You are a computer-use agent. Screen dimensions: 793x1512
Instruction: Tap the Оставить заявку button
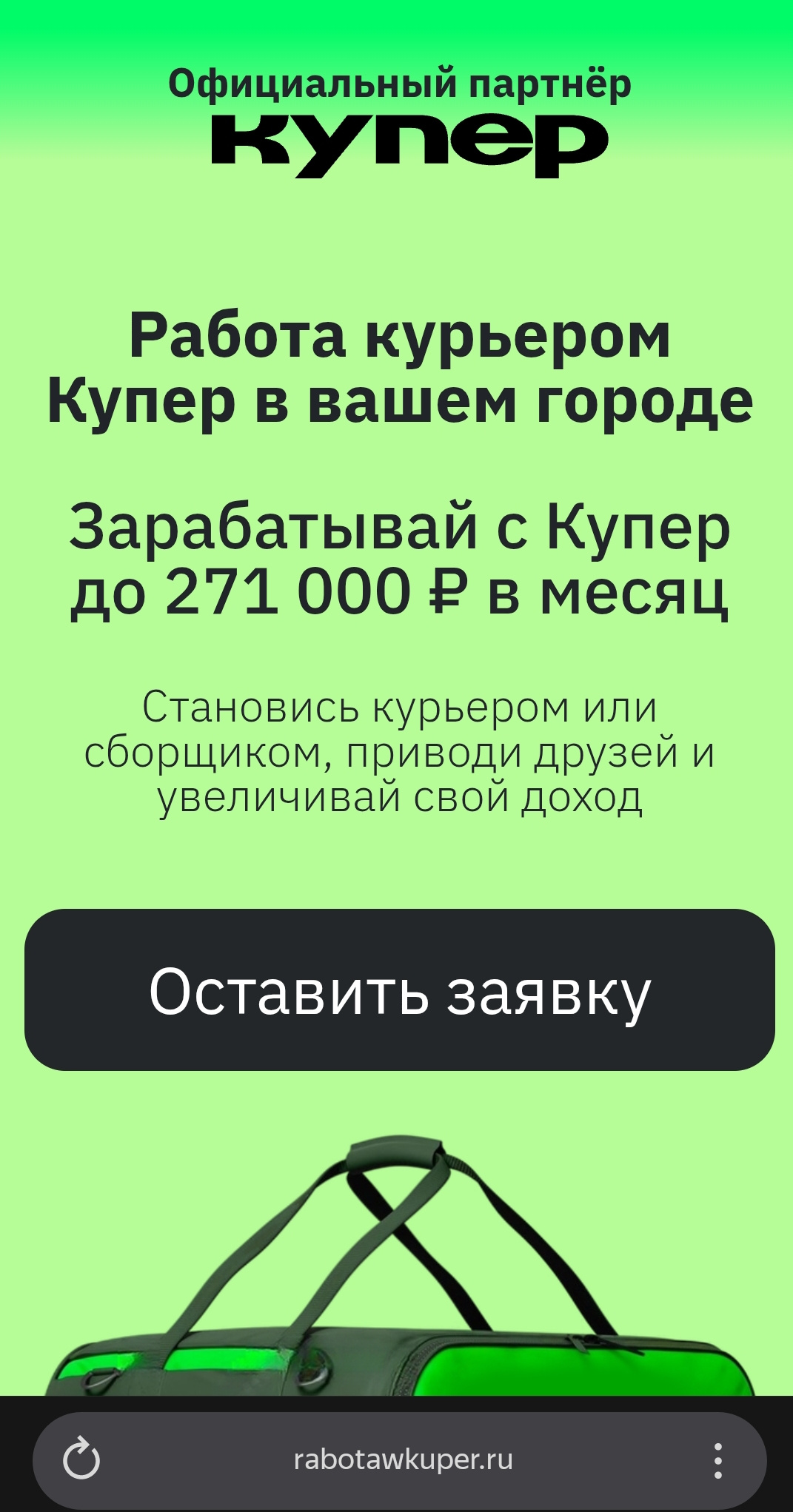[399, 989]
